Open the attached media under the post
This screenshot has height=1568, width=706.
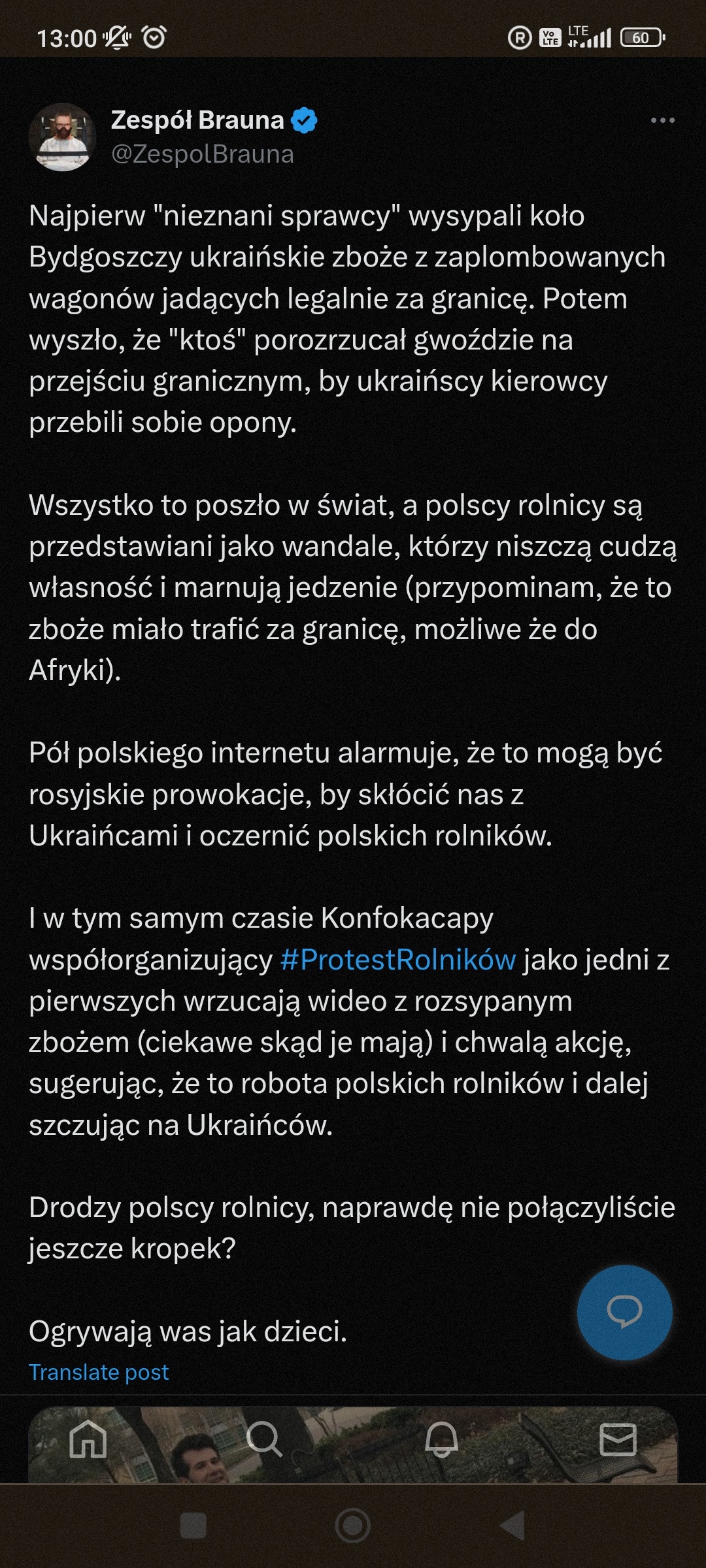pyautogui.click(x=353, y=1445)
